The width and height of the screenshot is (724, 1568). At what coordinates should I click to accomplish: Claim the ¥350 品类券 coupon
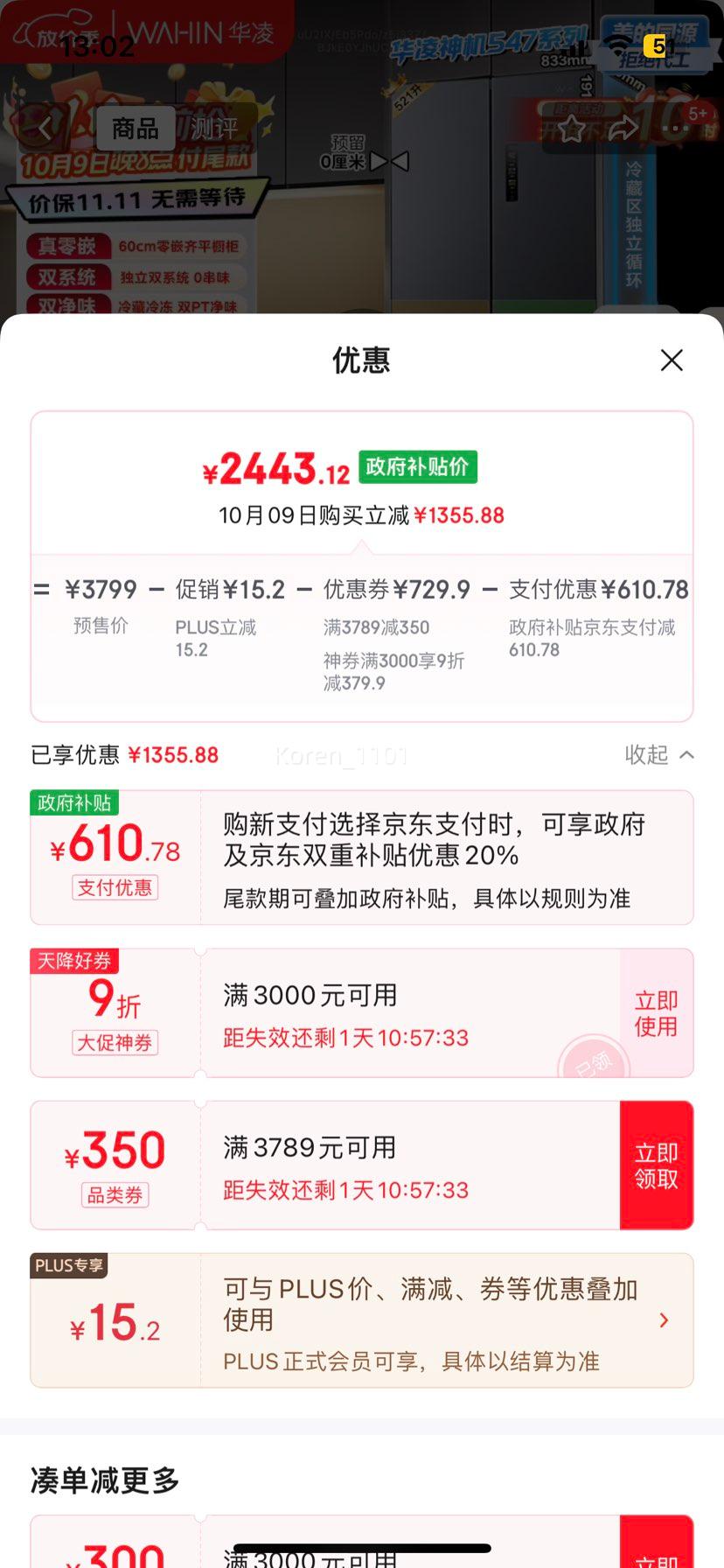point(656,1165)
